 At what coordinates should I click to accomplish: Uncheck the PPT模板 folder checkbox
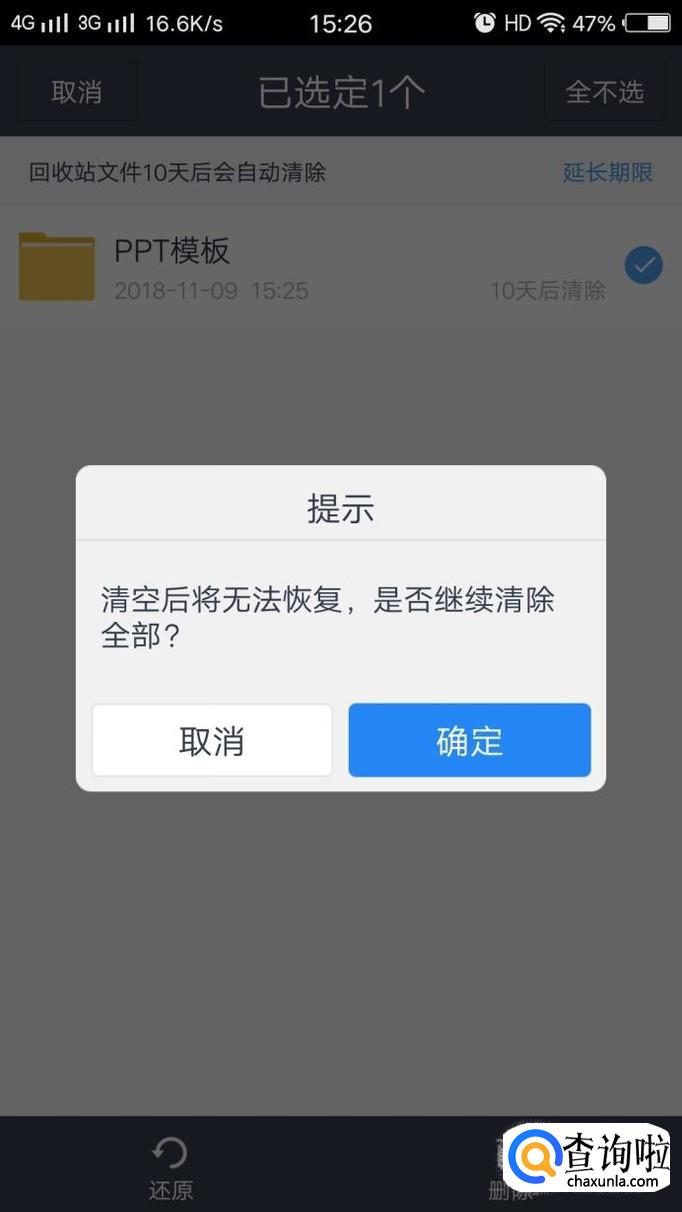(x=644, y=266)
